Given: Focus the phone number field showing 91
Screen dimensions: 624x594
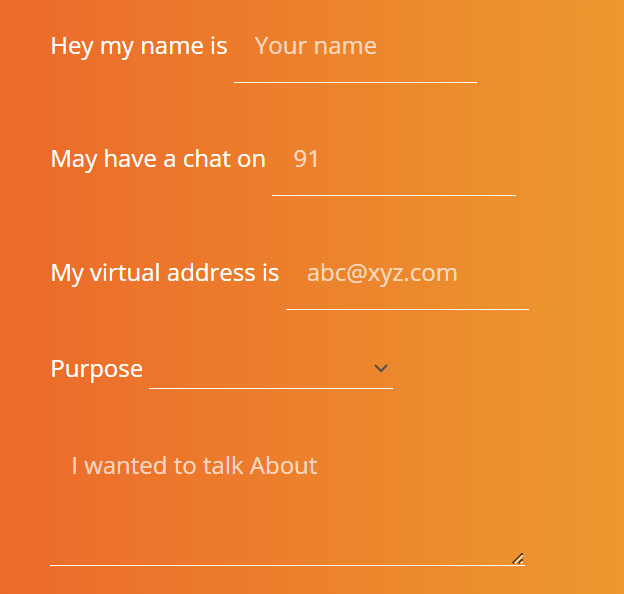Looking at the screenshot, I should (x=393, y=160).
